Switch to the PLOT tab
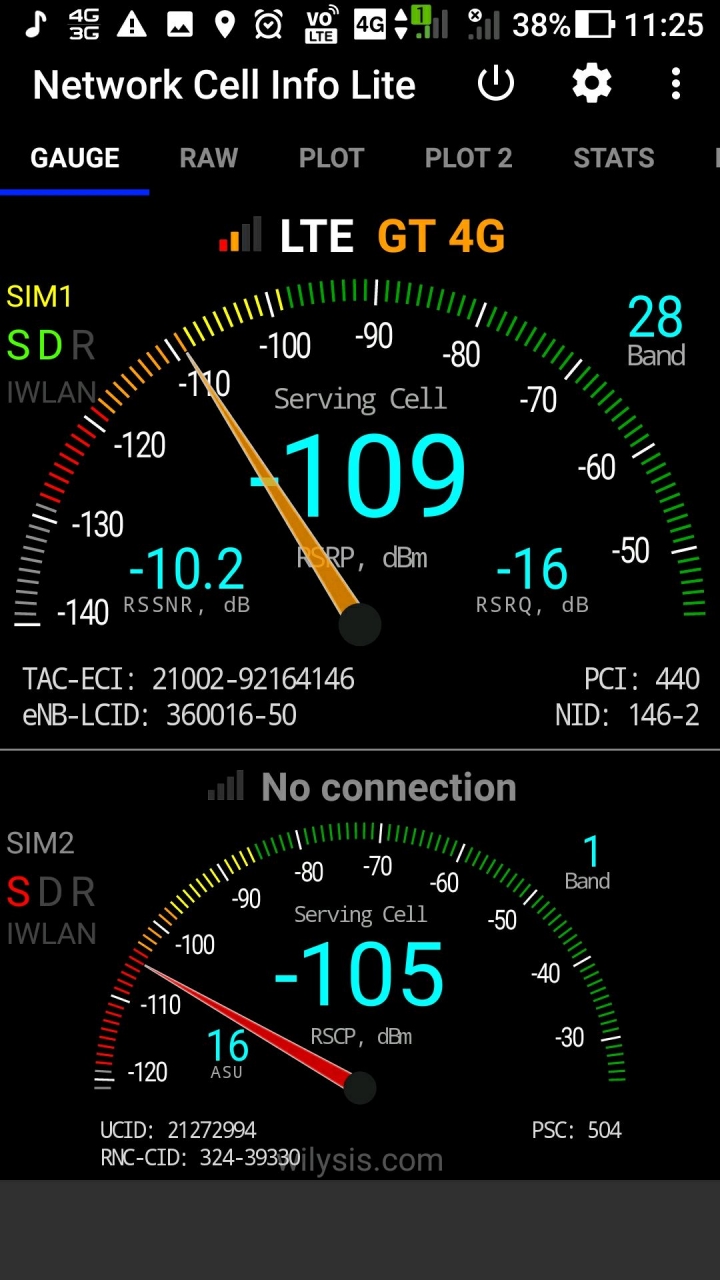The height and width of the screenshot is (1280, 720). point(331,158)
